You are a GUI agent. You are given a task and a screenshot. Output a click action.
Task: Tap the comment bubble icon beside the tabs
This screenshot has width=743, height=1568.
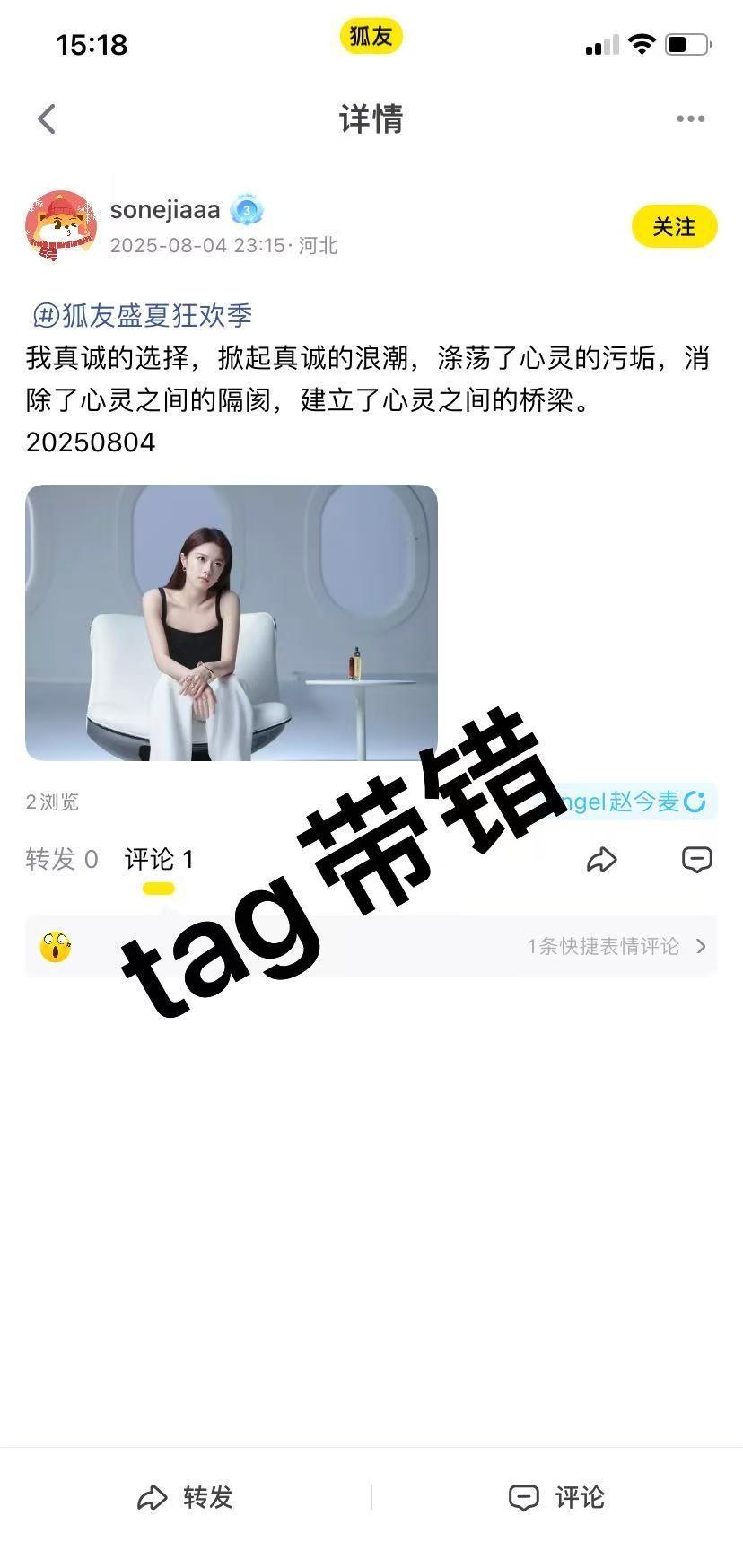point(697,860)
